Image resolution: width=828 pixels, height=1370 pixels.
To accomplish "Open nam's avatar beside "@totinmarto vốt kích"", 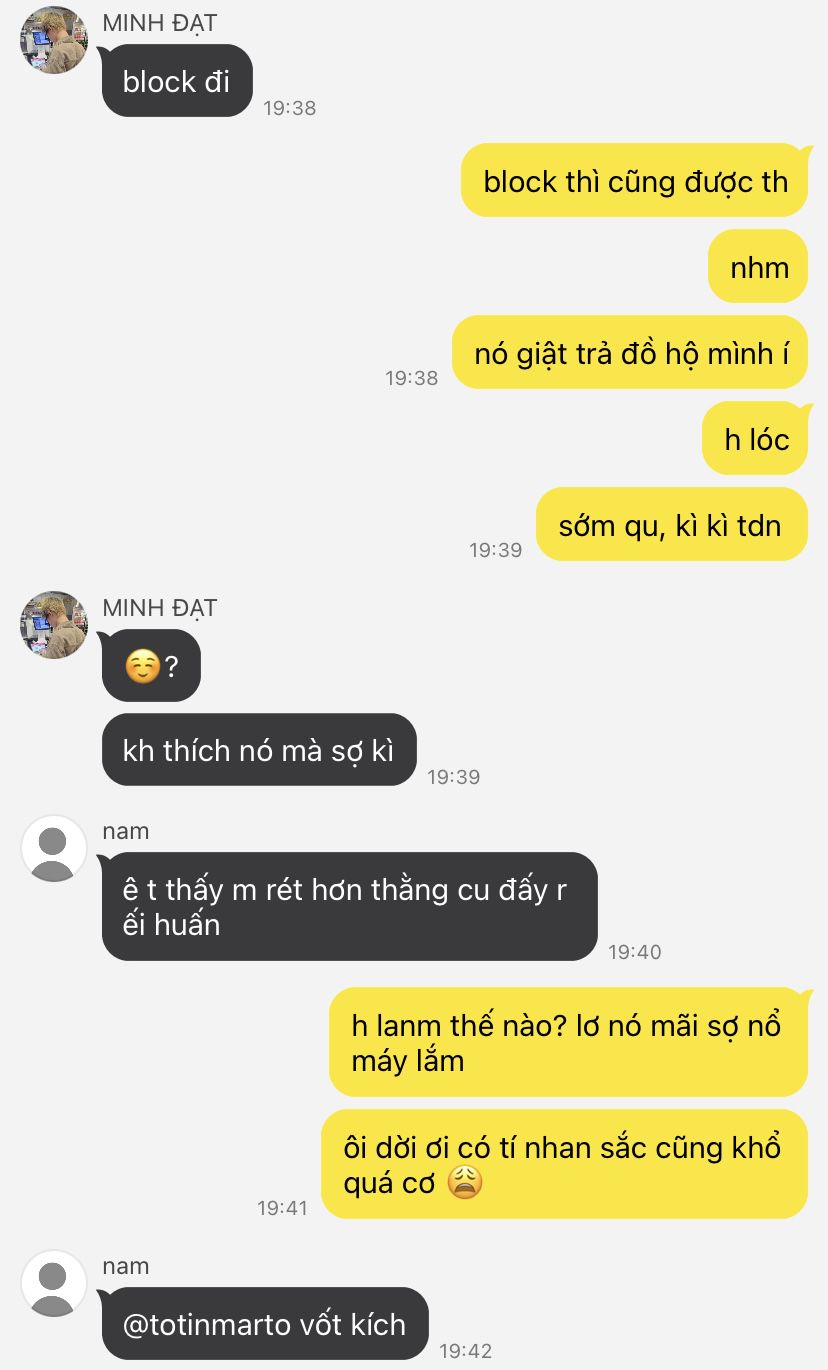I will coord(54,1284).
